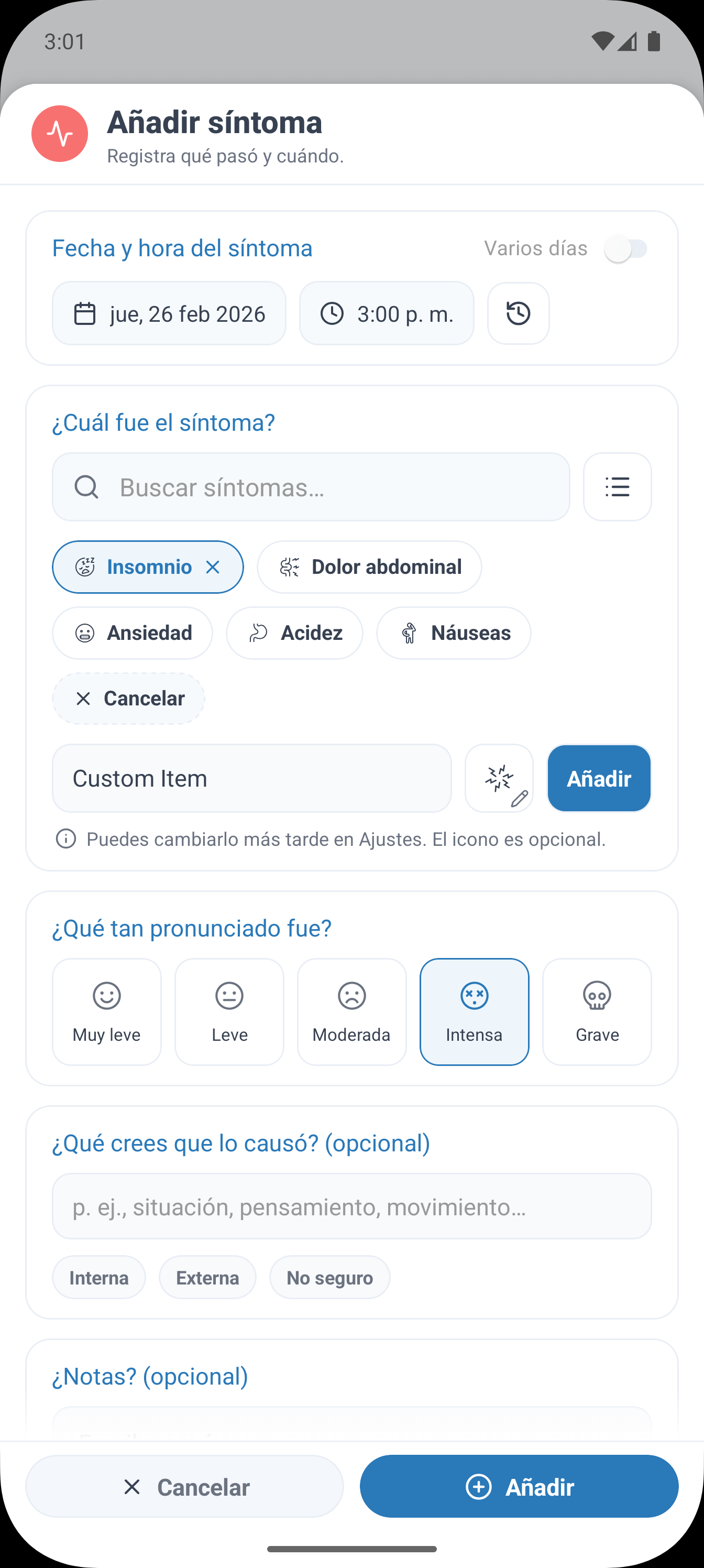Screen dimensions: 704x1568
Task: Select the Moderada severity option
Action: 351,1010
